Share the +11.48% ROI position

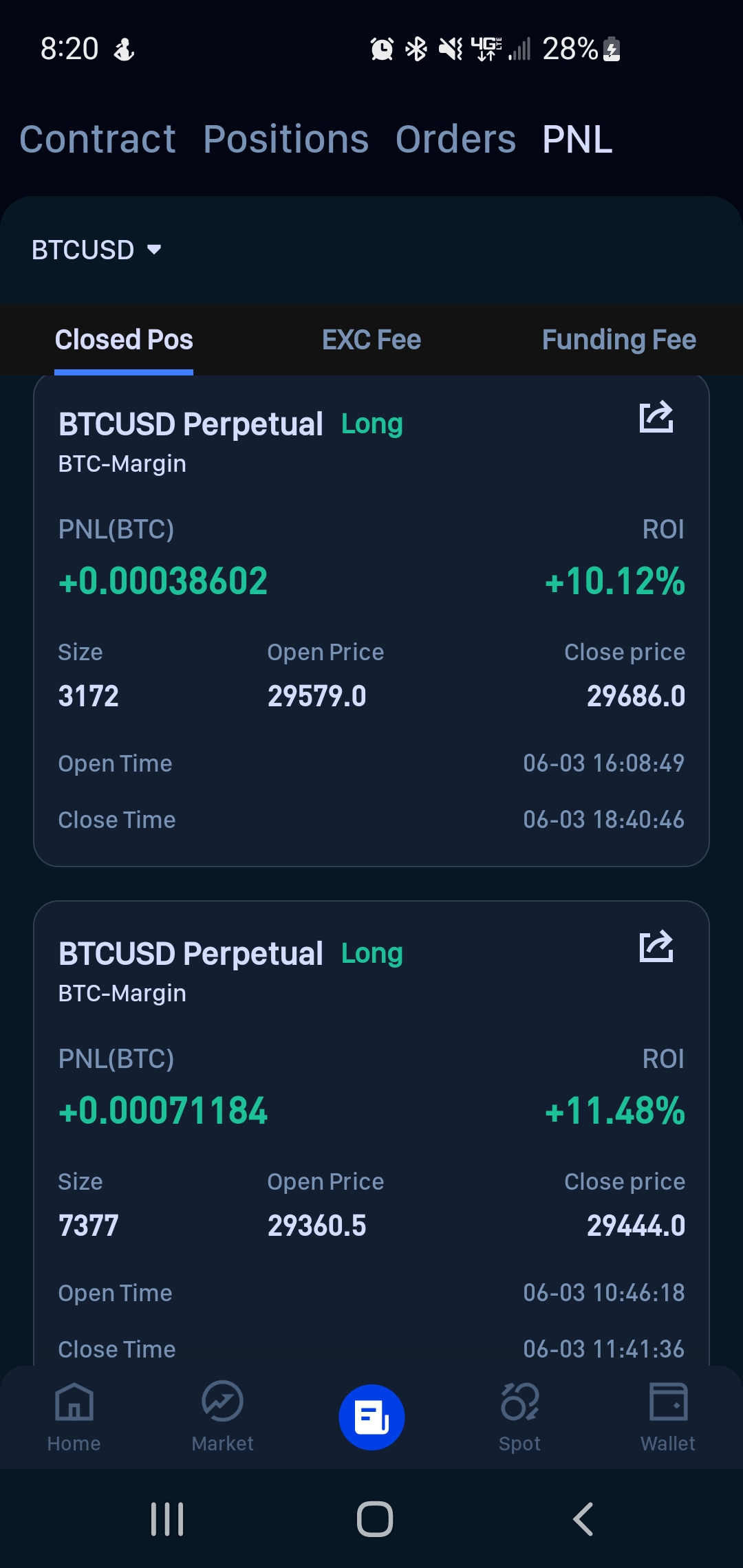[656, 946]
